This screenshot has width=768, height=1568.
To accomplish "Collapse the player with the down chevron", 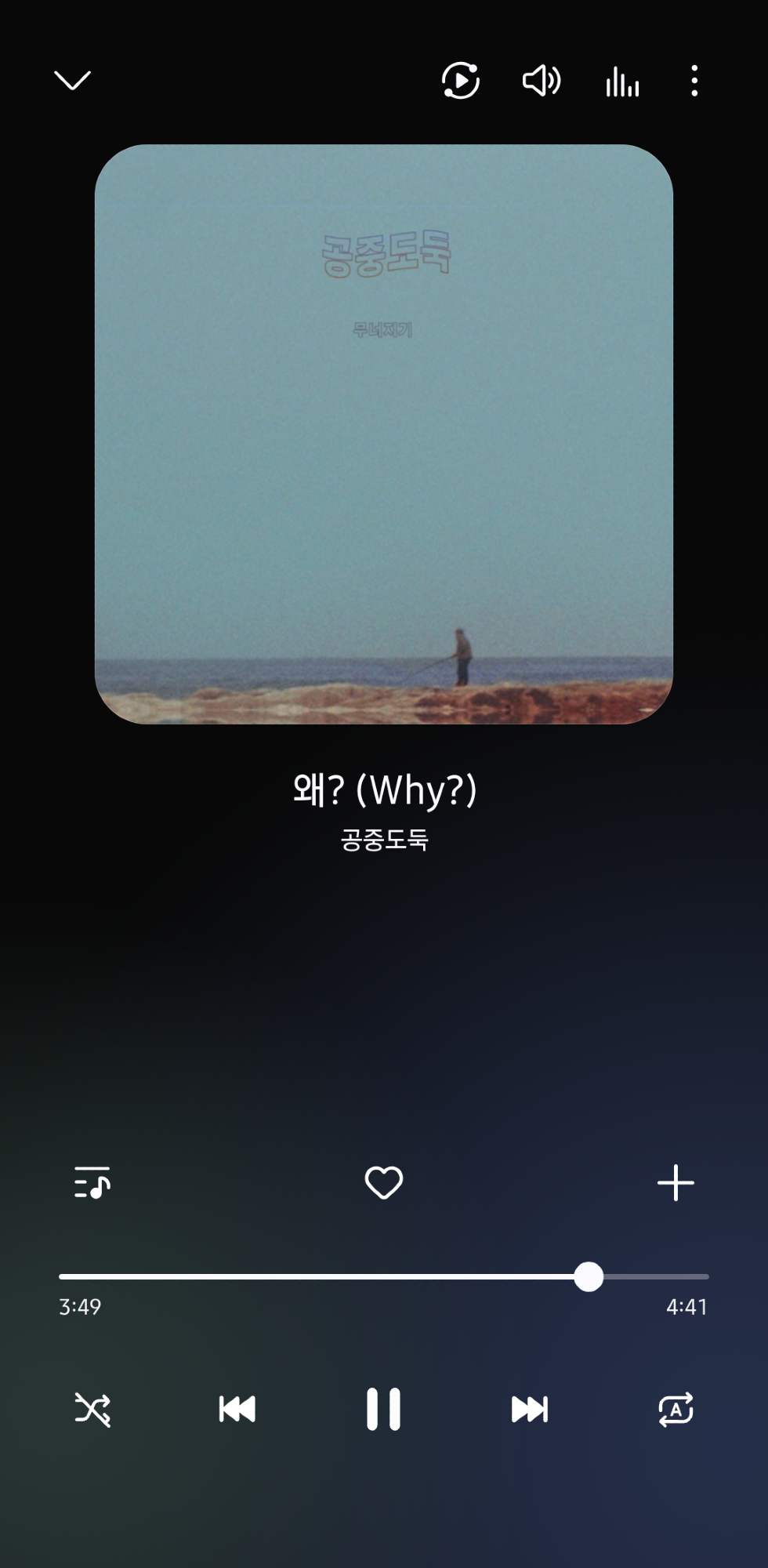I will coord(72,80).
